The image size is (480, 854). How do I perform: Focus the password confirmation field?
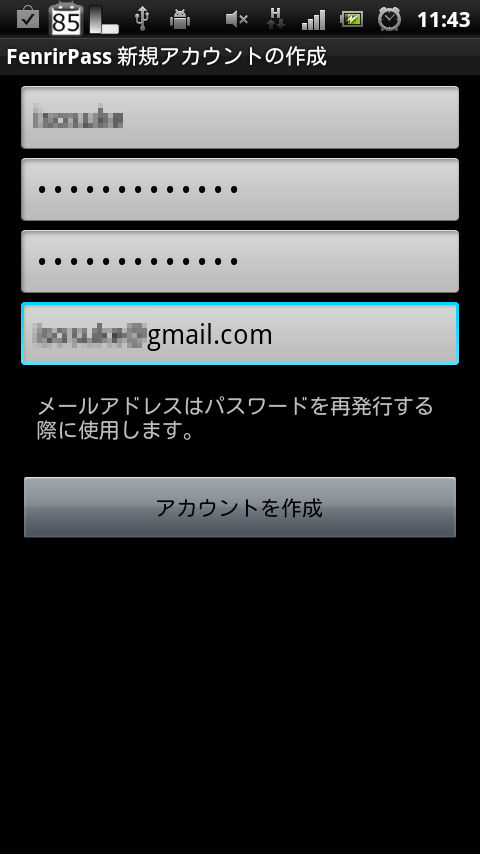240,261
